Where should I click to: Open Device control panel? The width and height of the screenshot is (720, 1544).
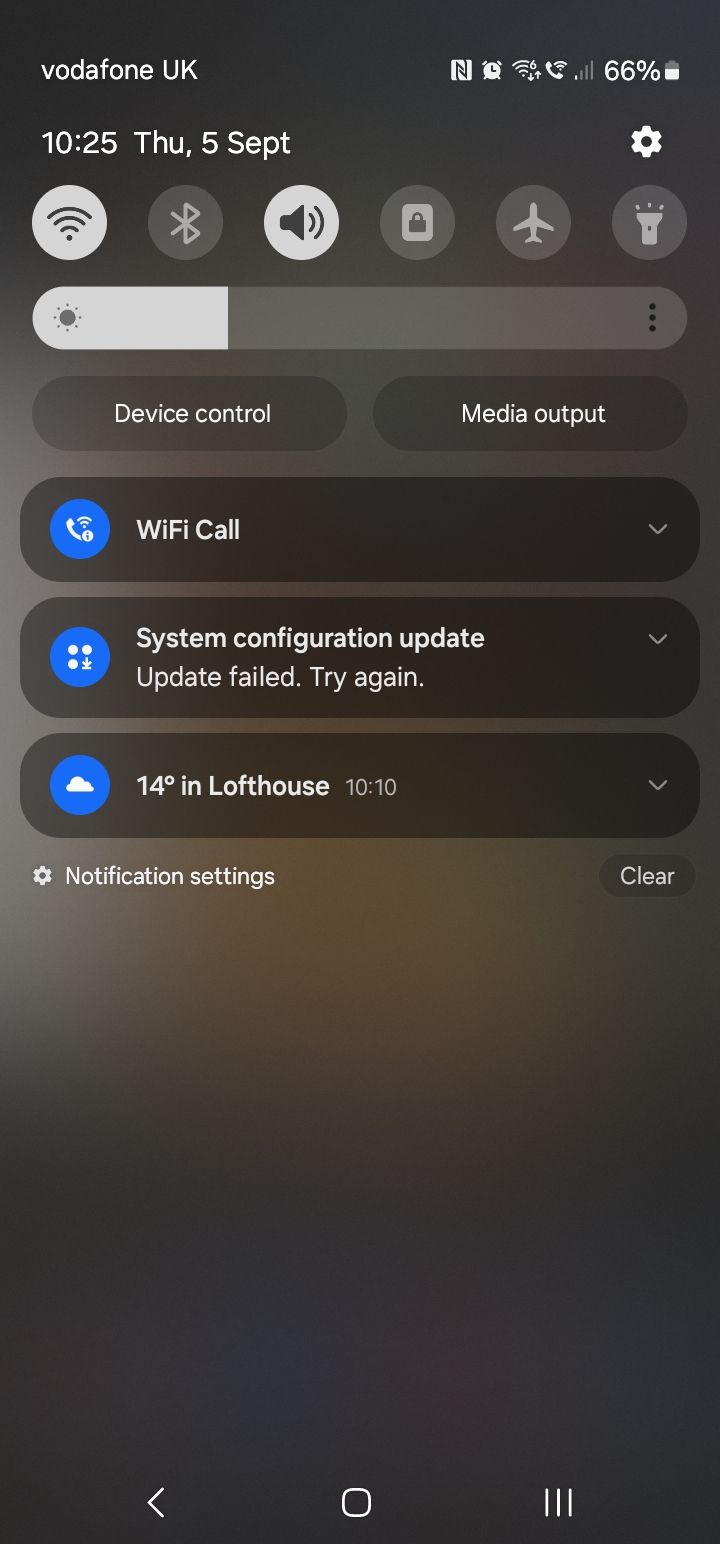click(189, 413)
